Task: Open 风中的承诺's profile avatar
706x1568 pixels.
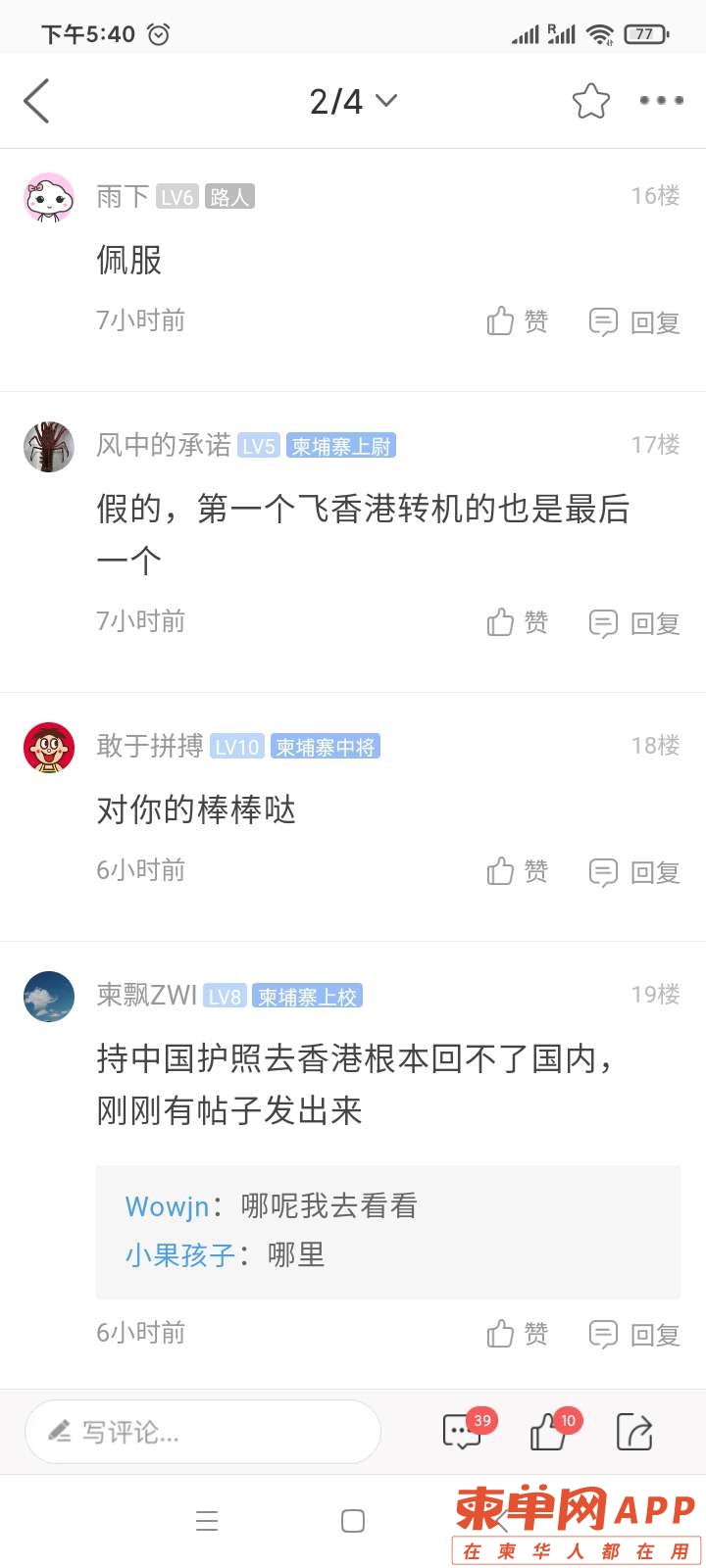Action: pos(49,447)
